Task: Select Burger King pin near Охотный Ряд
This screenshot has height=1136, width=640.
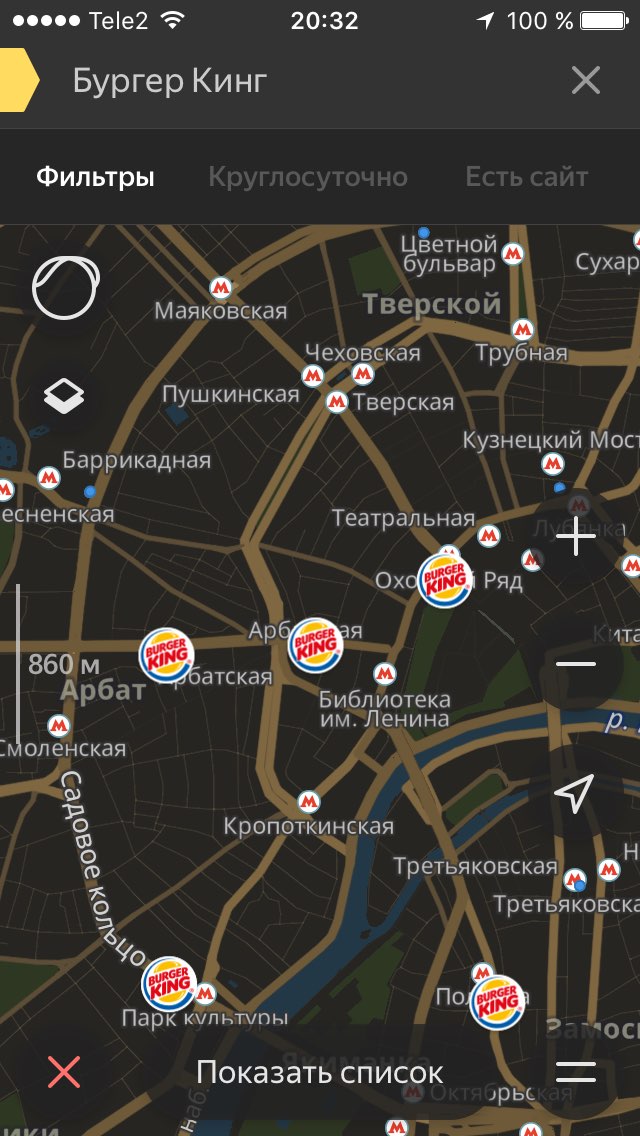Action: pos(444,581)
